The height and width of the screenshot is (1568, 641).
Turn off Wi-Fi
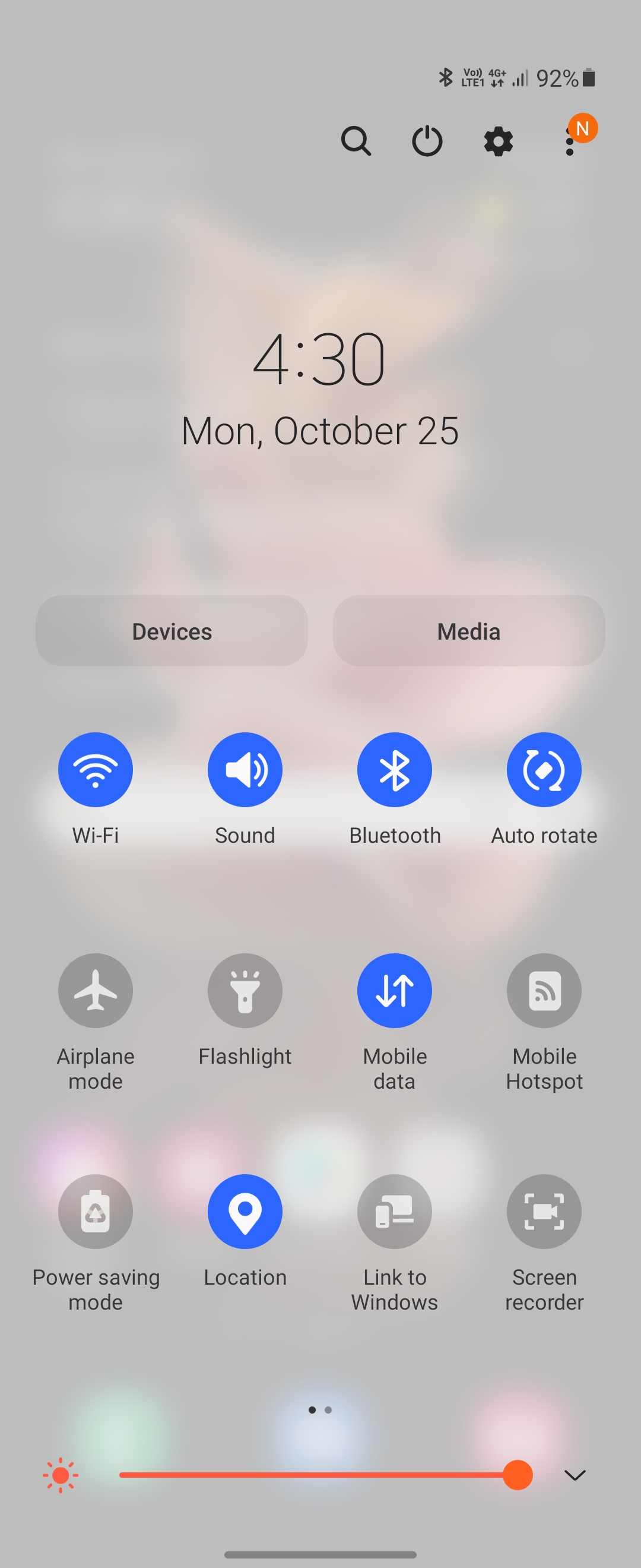[96, 769]
